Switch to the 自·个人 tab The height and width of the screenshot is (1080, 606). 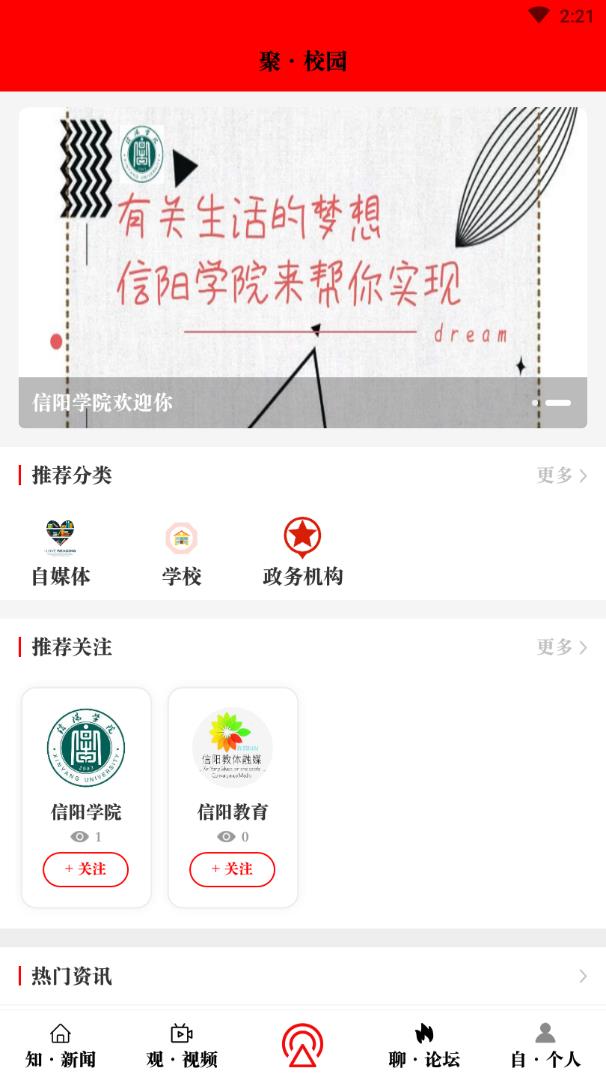pos(545,1045)
